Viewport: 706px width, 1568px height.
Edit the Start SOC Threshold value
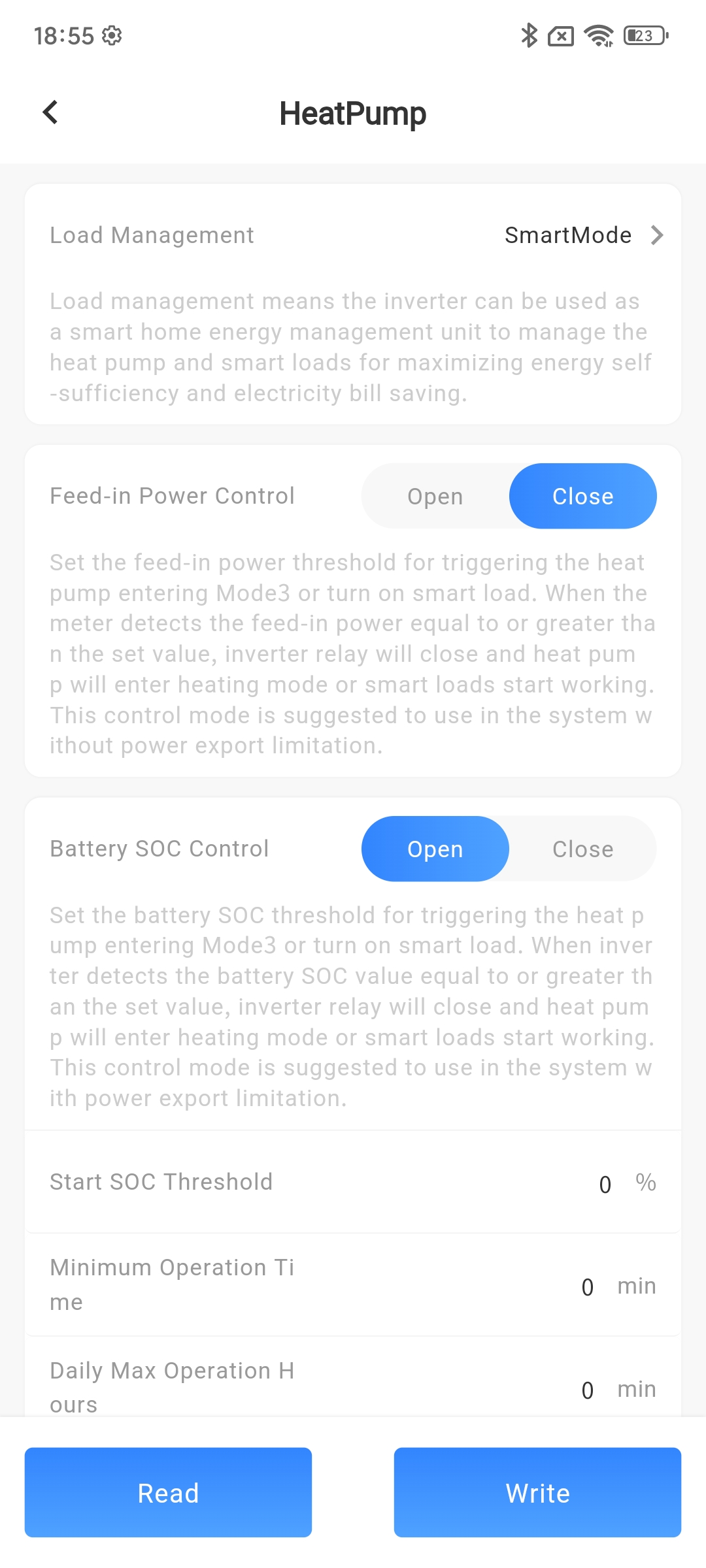pos(605,1184)
